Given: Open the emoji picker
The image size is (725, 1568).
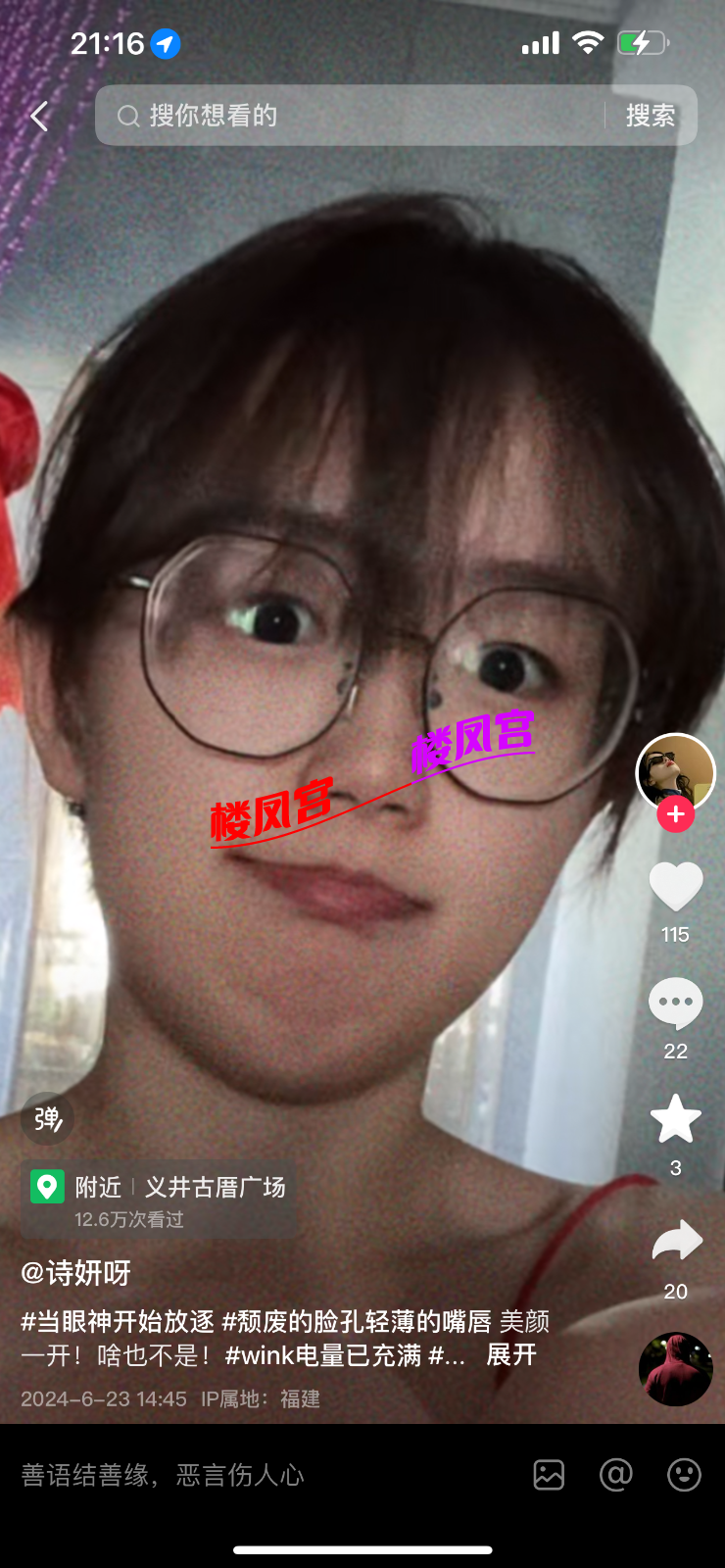Looking at the screenshot, I should 684,1475.
